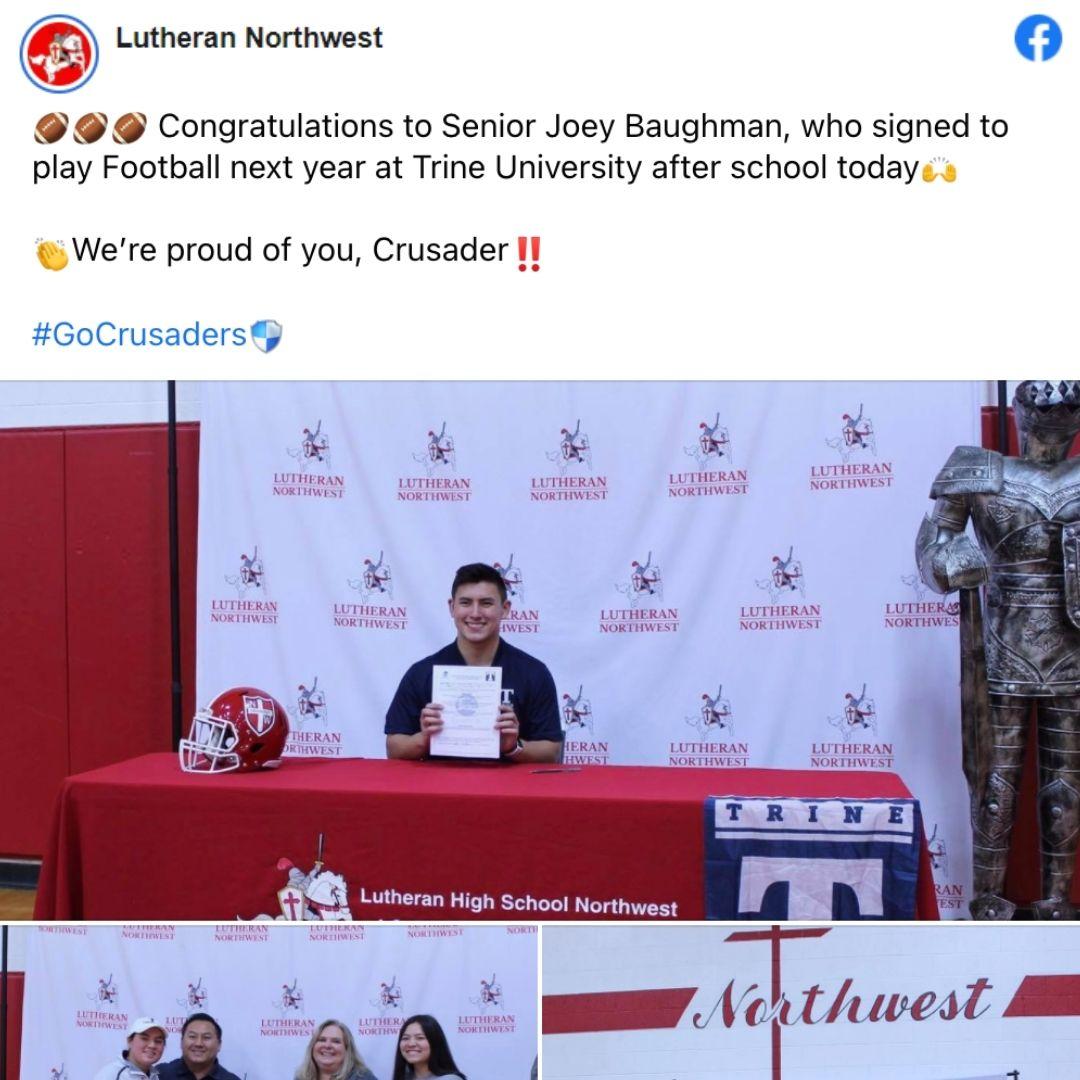This screenshot has width=1080, height=1080.
Task: Tap the Facebook logo icon
Action: pos(1037,41)
